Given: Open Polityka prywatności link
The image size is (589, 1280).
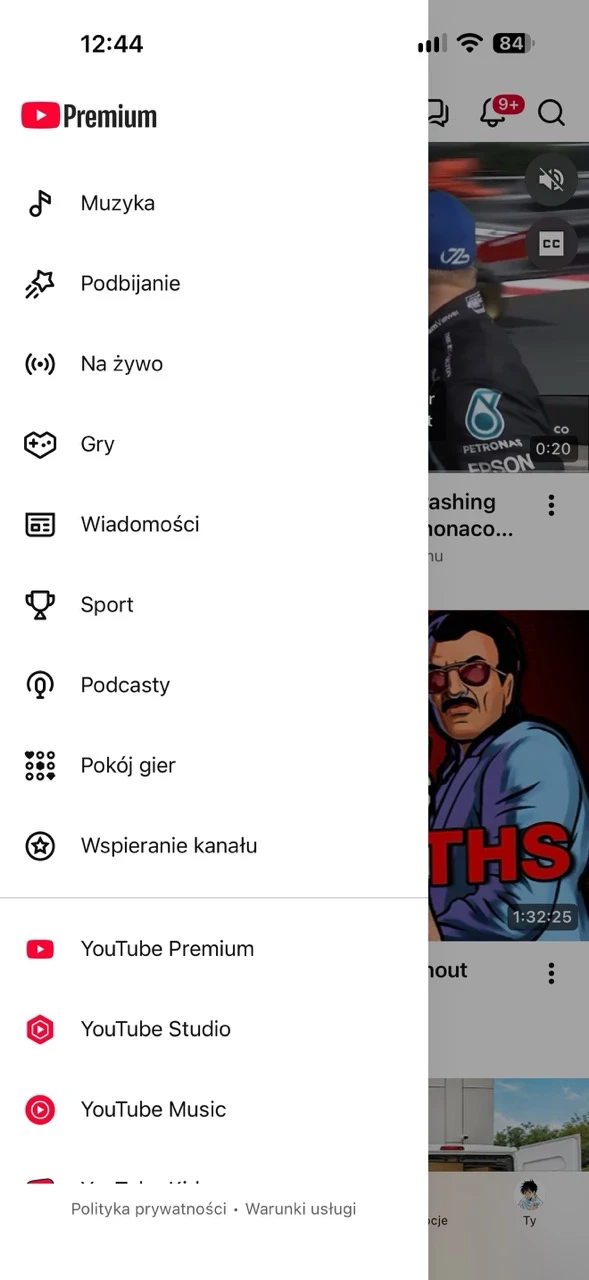Looking at the screenshot, I should point(149,1208).
